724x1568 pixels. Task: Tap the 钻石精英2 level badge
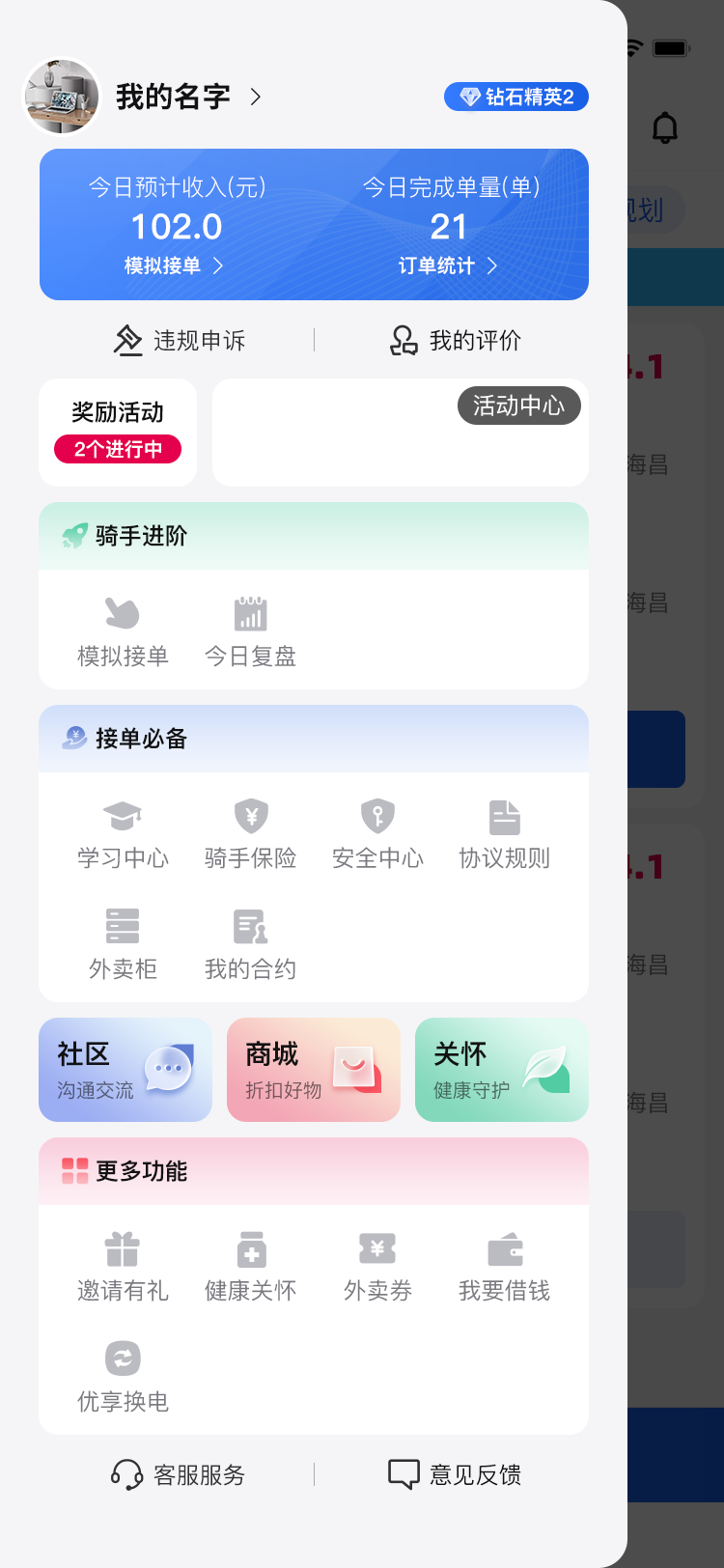point(516,97)
